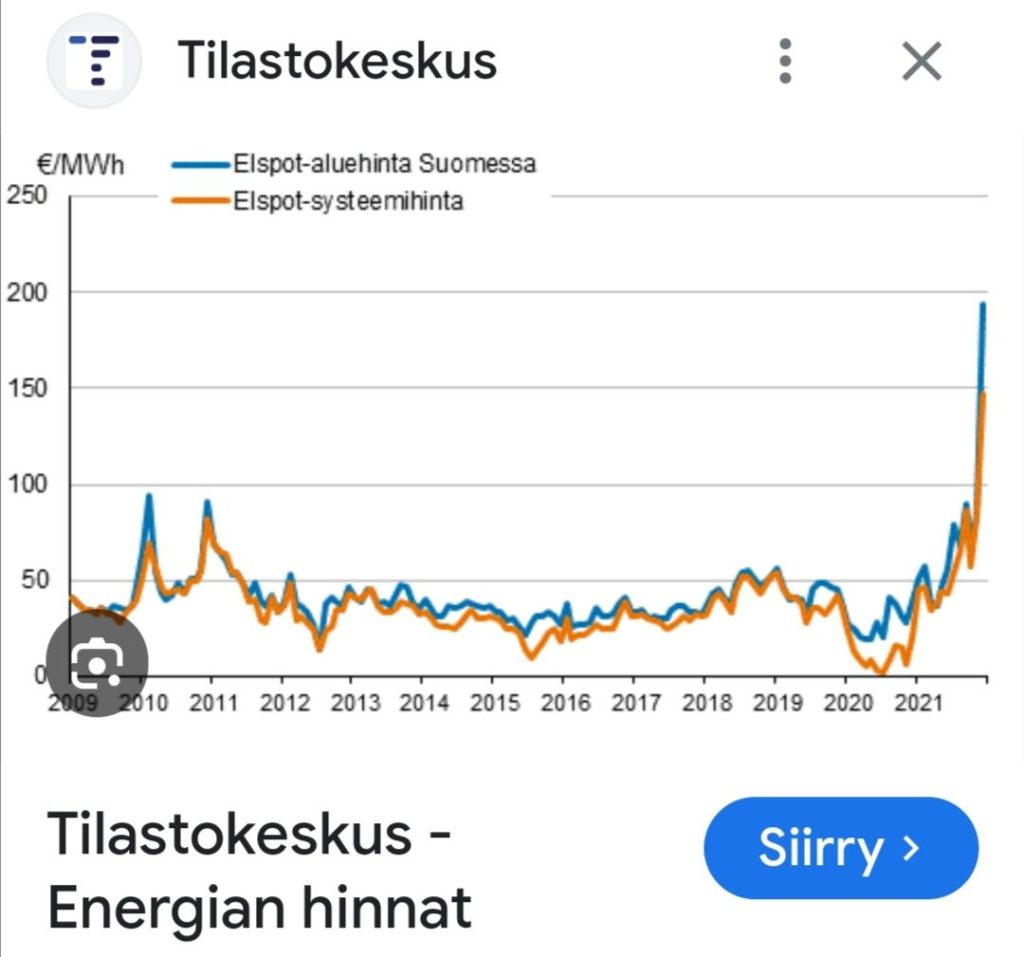
Task: Search this image with the lens icon
Action: point(97,661)
